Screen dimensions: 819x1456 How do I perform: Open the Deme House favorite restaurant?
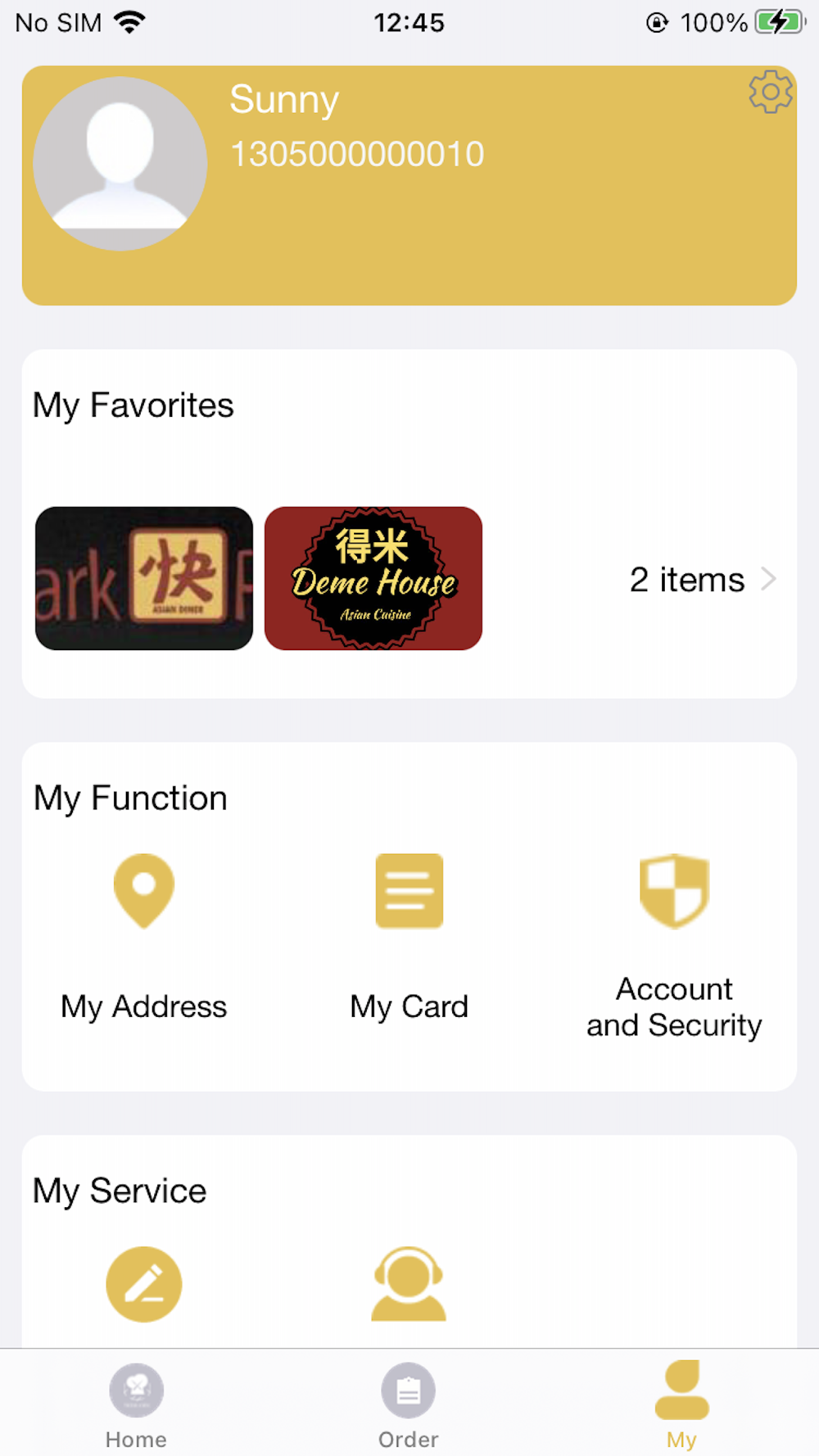tap(373, 578)
